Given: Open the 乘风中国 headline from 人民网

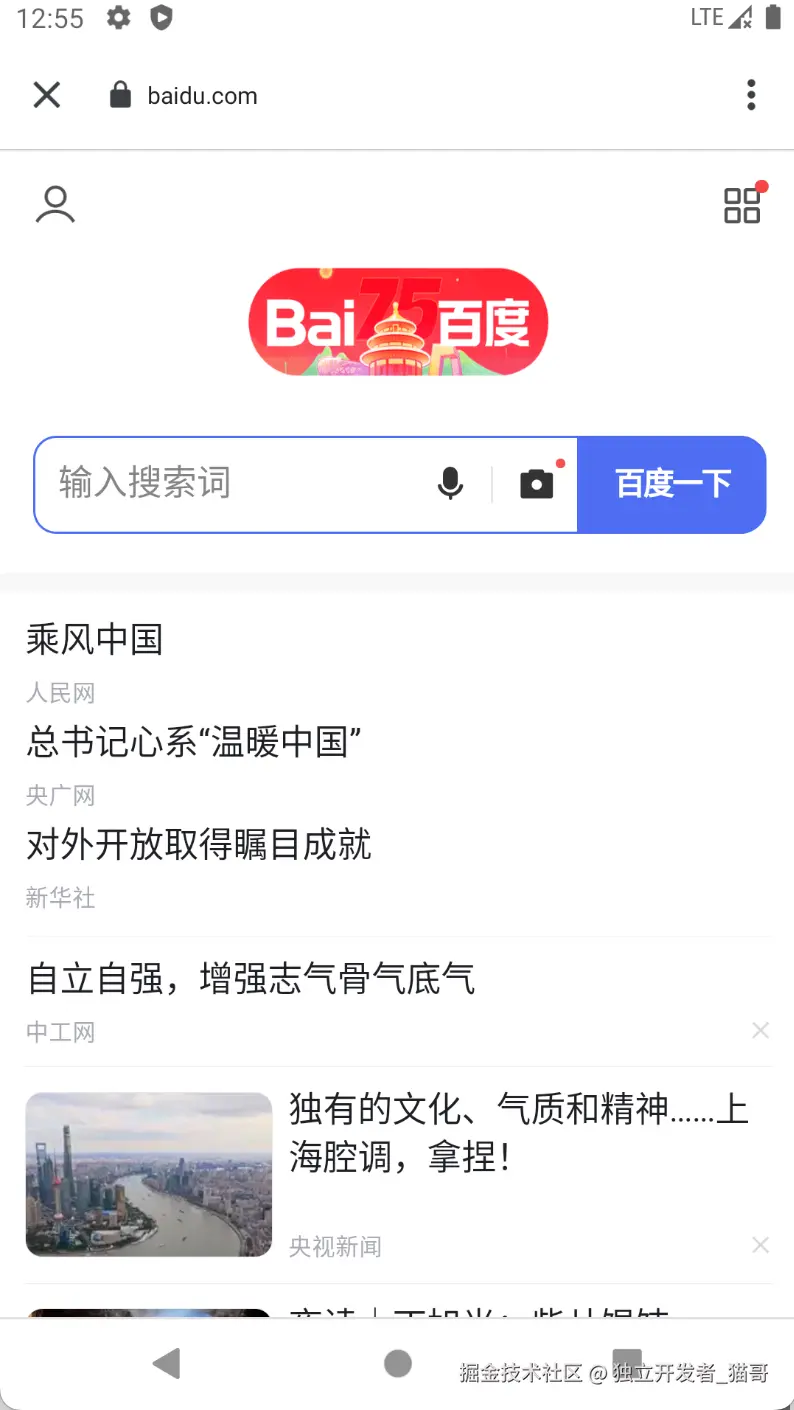Looking at the screenshot, I should (x=93, y=640).
